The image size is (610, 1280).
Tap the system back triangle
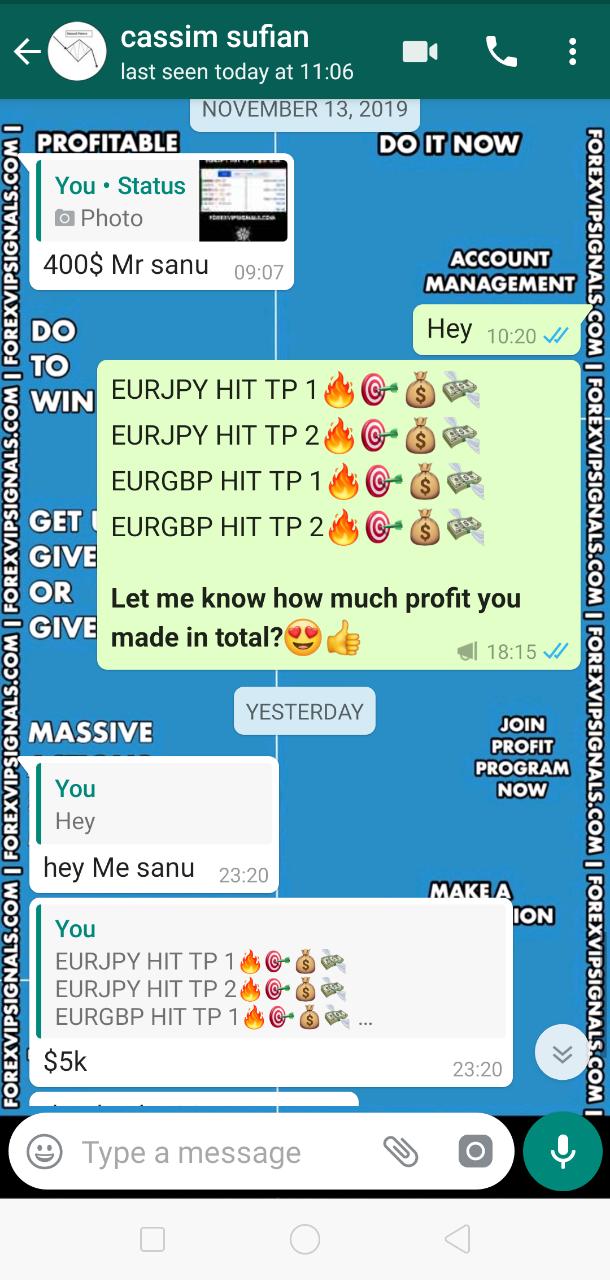coord(457,1240)
